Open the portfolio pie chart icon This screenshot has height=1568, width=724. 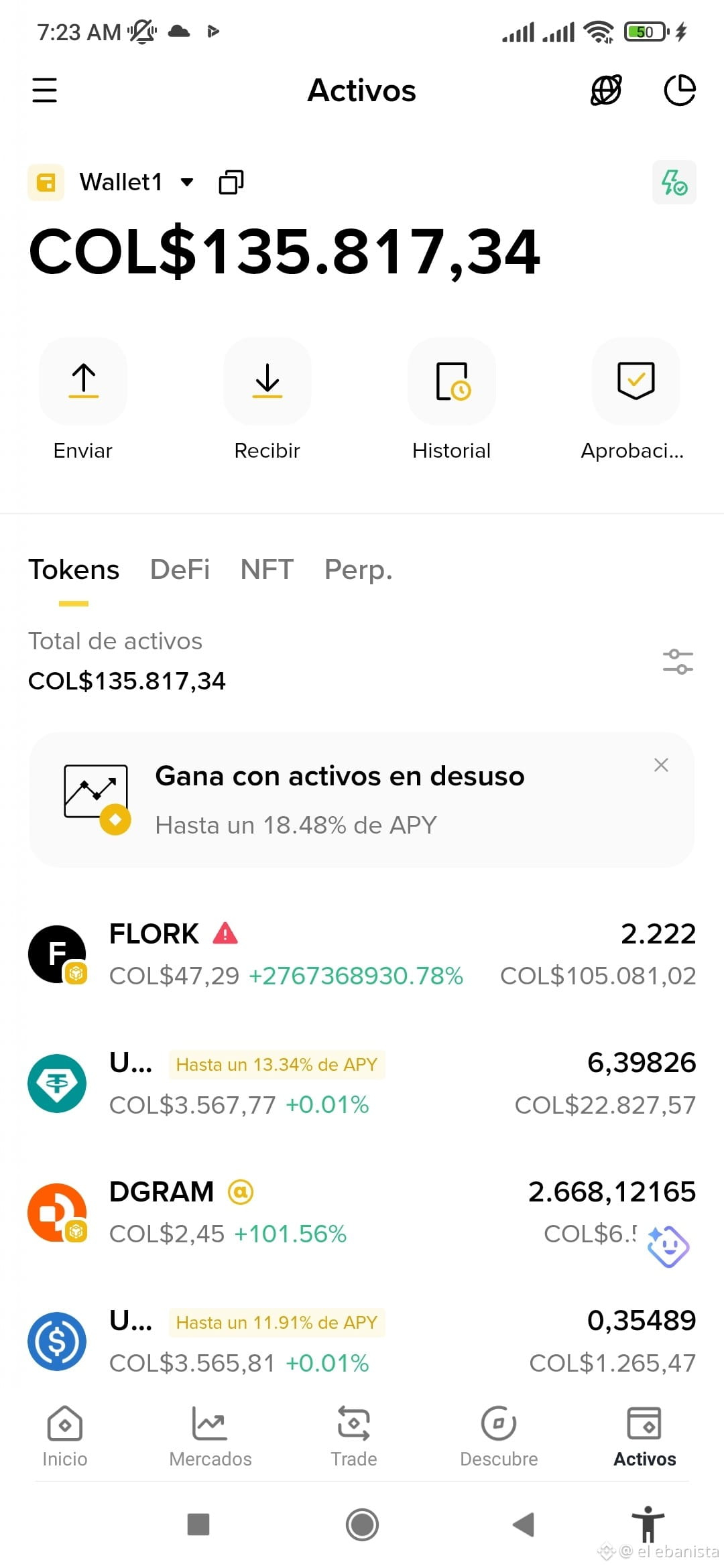680,90
